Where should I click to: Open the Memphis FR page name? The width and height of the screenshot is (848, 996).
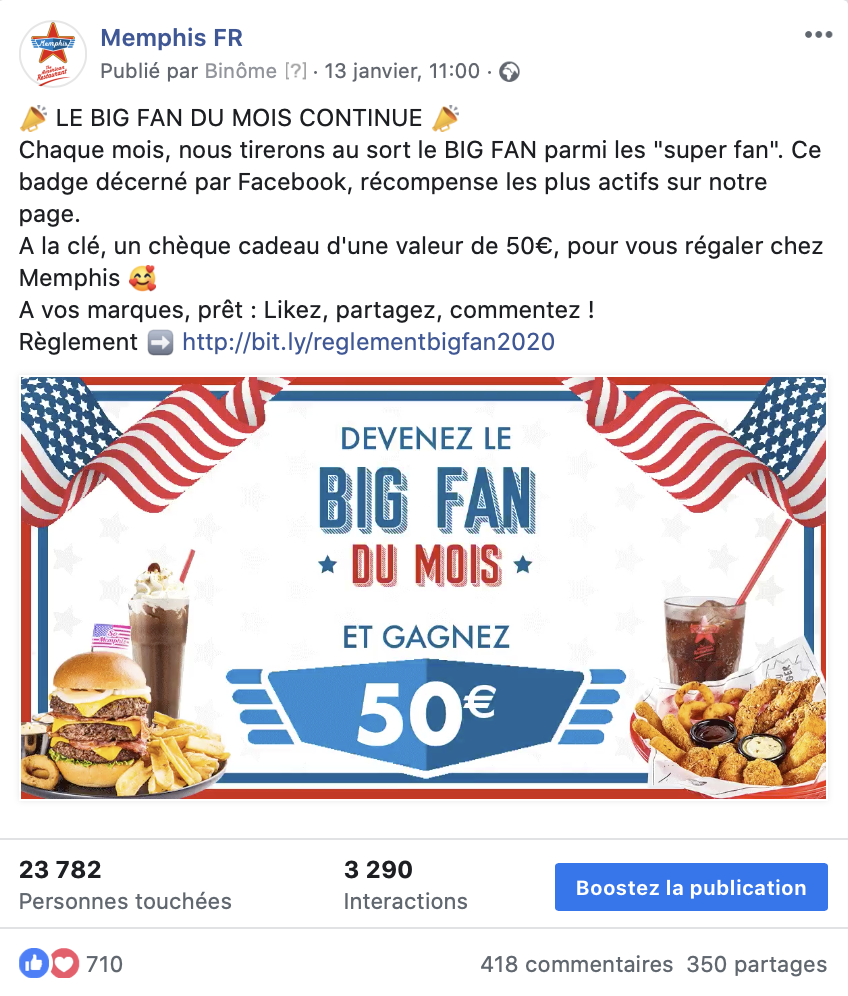172,39
